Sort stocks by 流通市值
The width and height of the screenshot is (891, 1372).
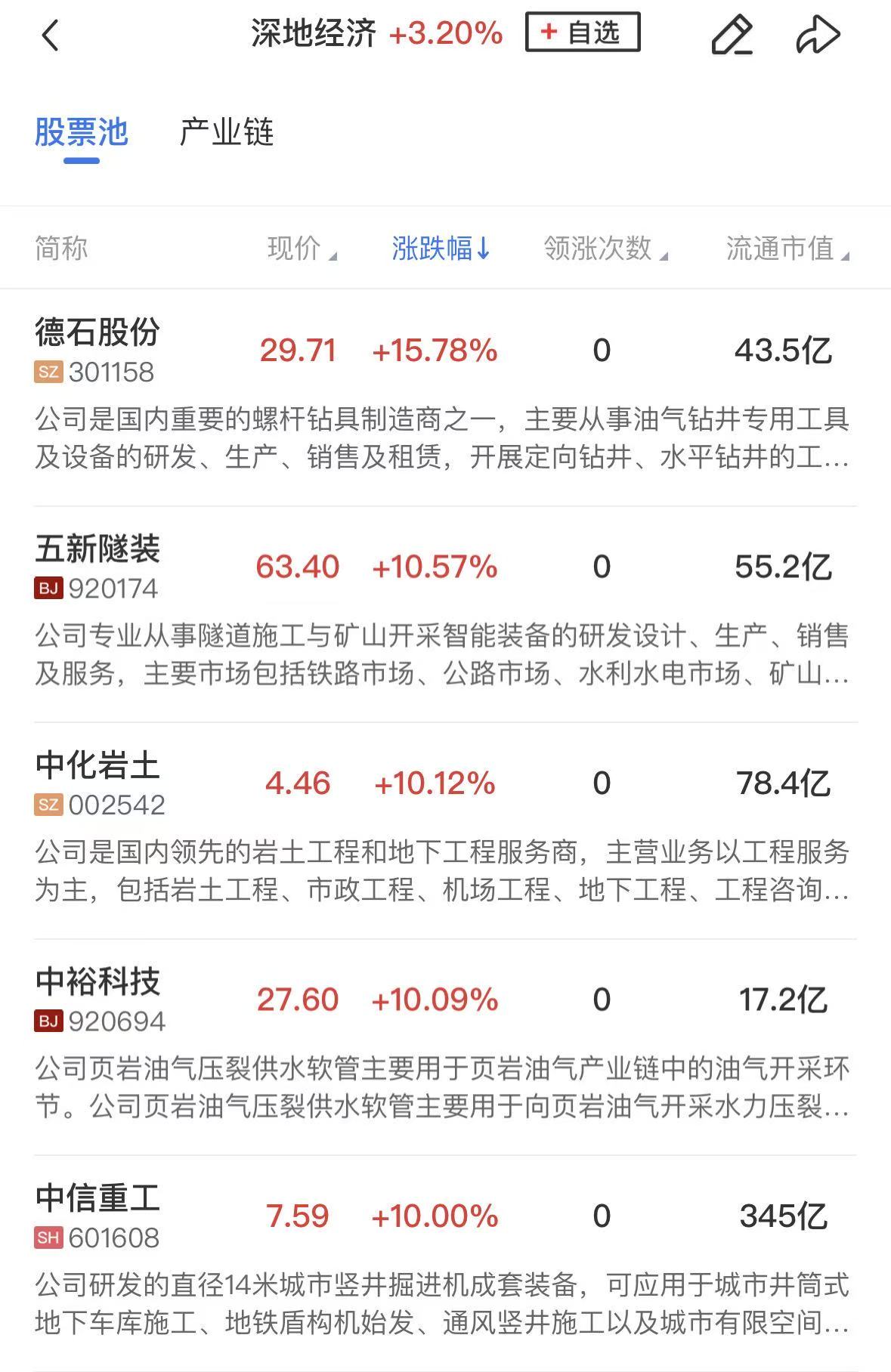pos(787,248)
